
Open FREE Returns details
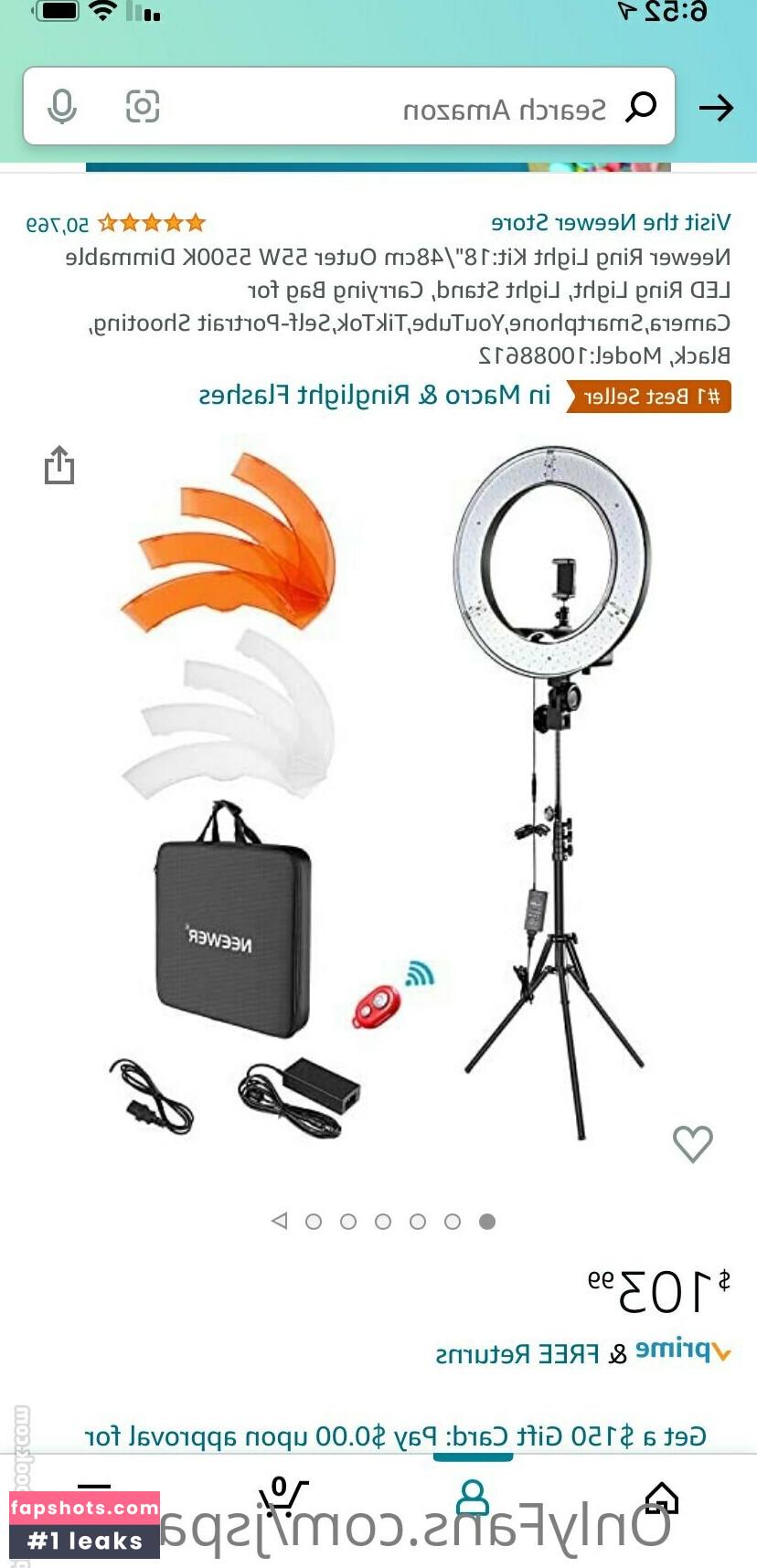tap(517, 1354)
